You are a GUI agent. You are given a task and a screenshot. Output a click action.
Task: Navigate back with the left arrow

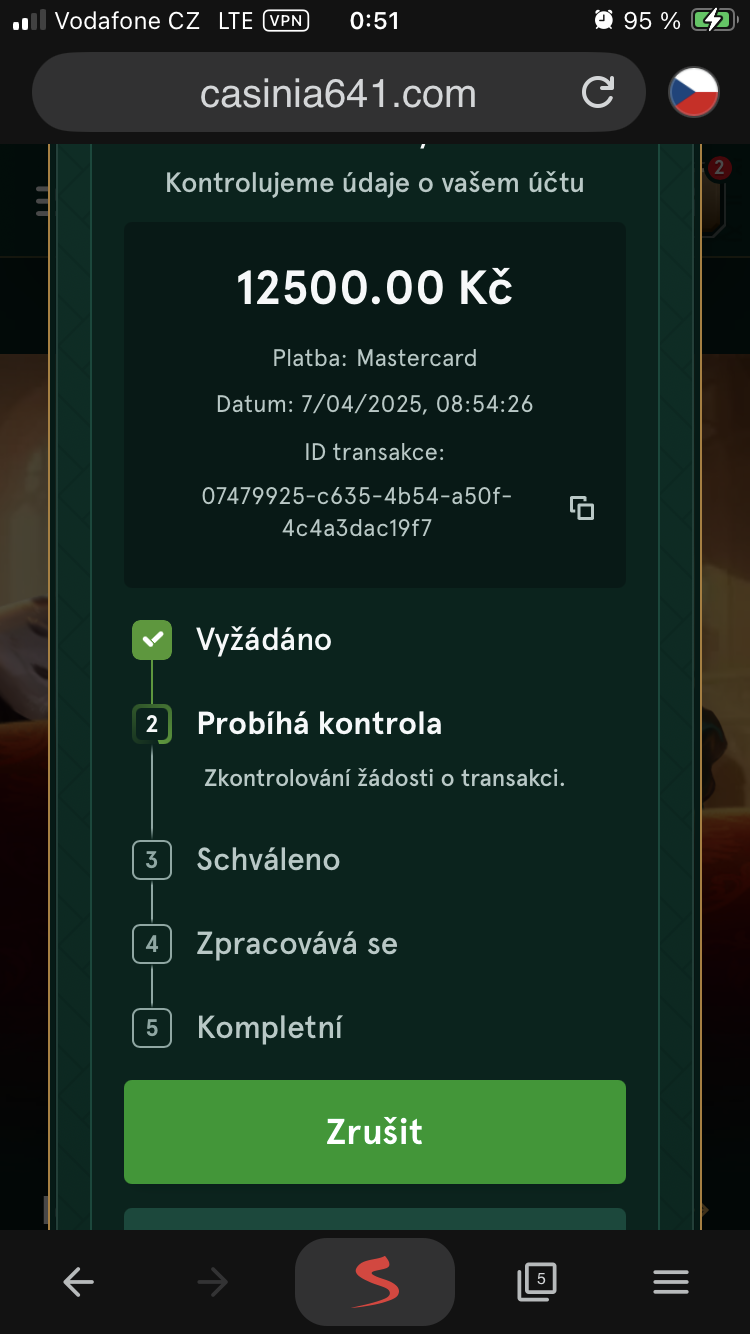pos(78,1281)
